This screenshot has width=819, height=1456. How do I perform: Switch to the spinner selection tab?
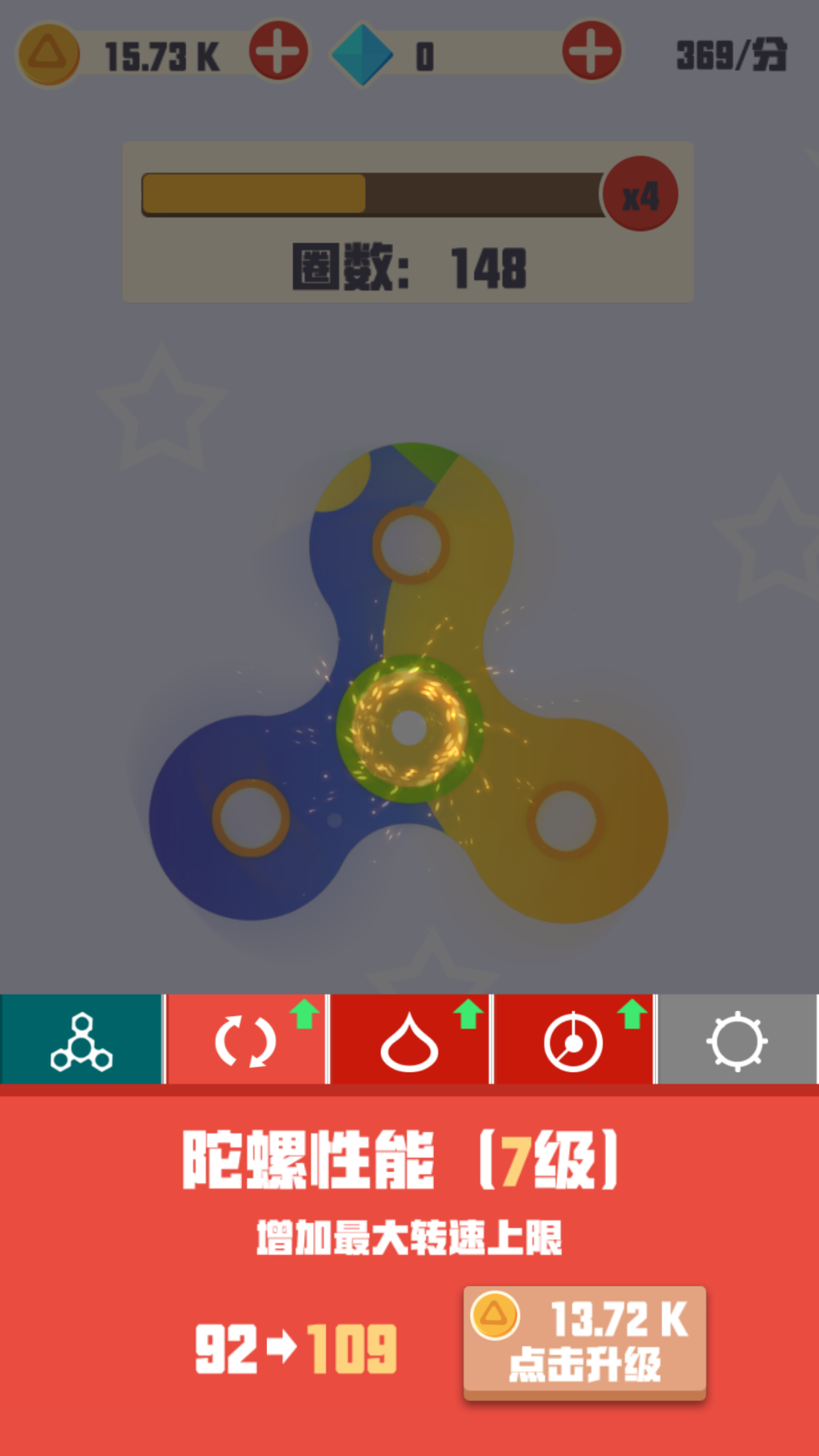pos(81,1040)
